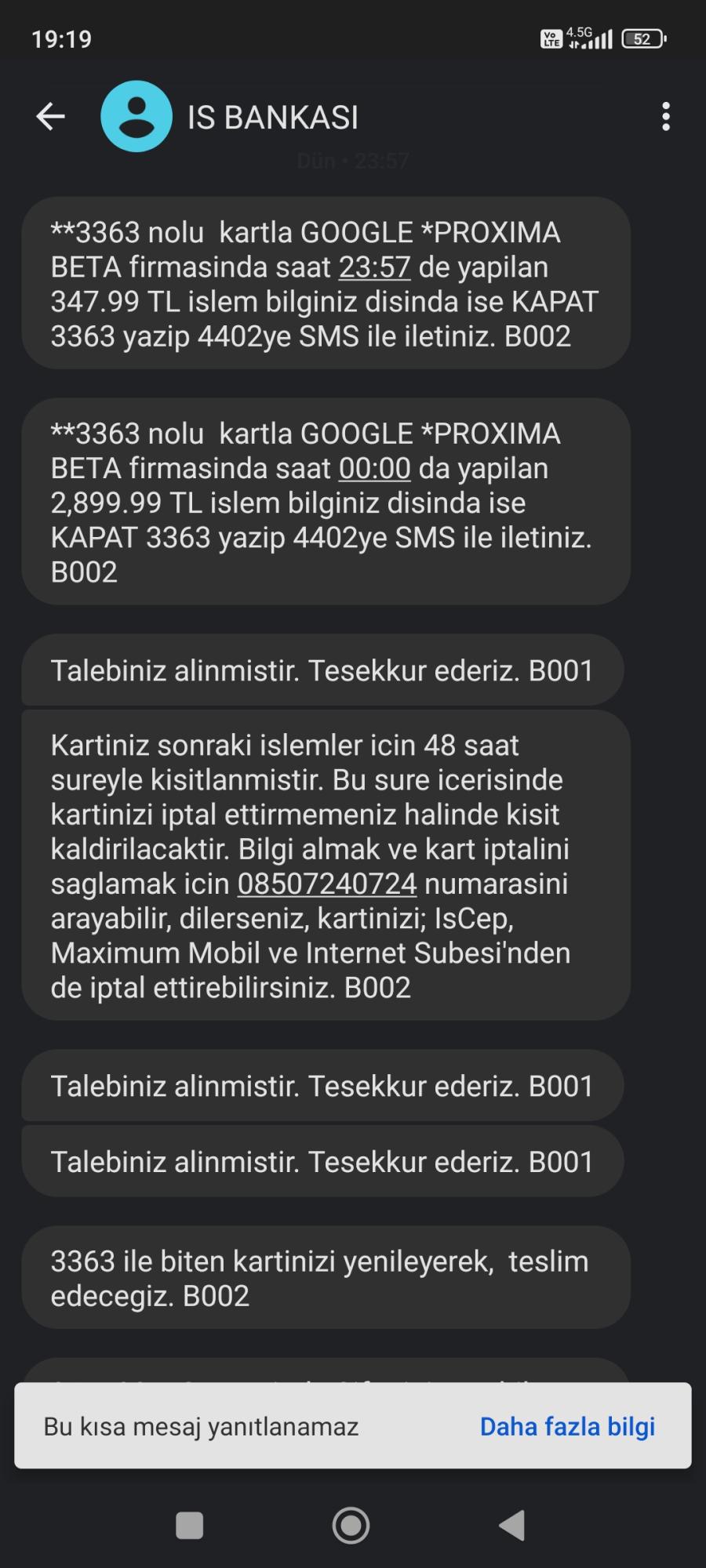The image size is (706, 1568).
Task: Open recent apps with the square button
Action: (189, 1526)
